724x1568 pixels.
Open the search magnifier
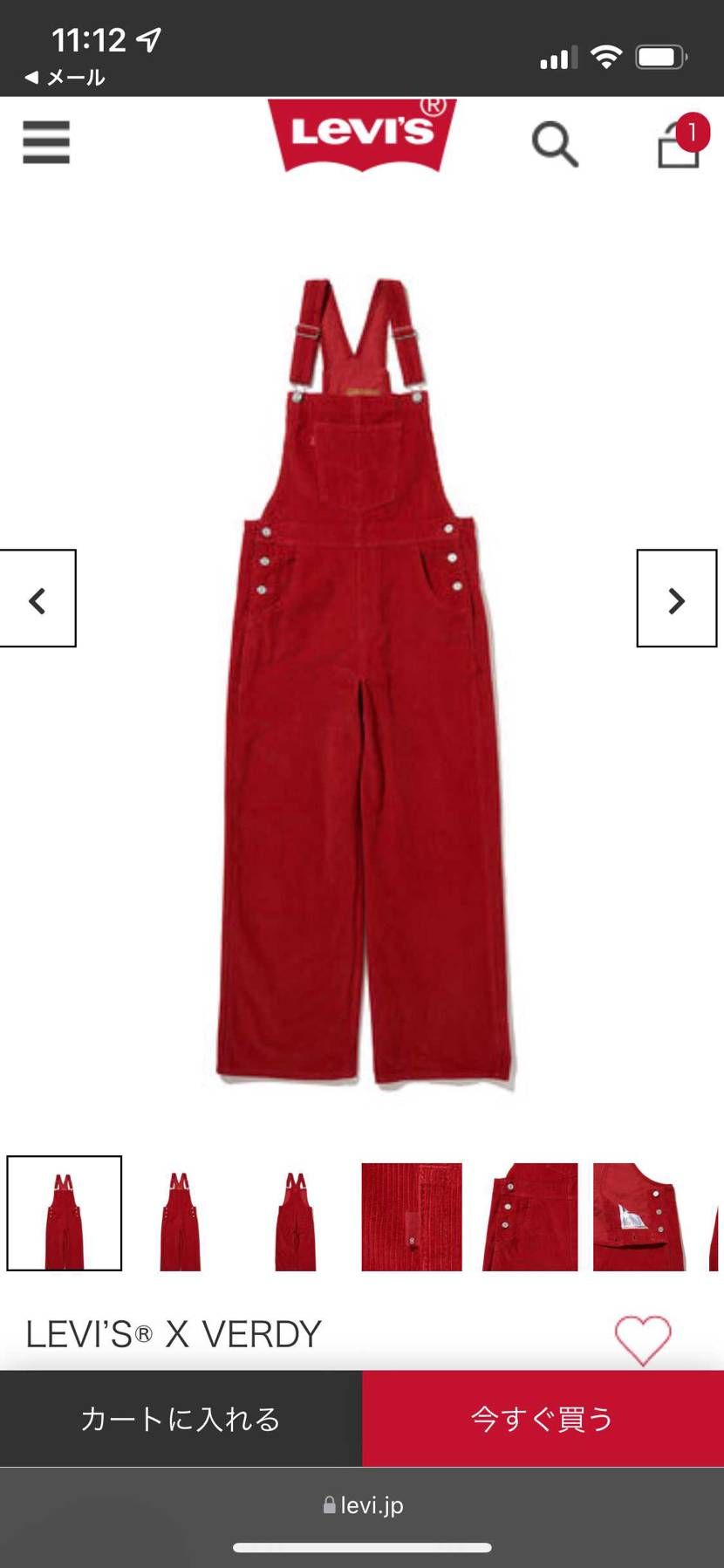coord(555,144)
